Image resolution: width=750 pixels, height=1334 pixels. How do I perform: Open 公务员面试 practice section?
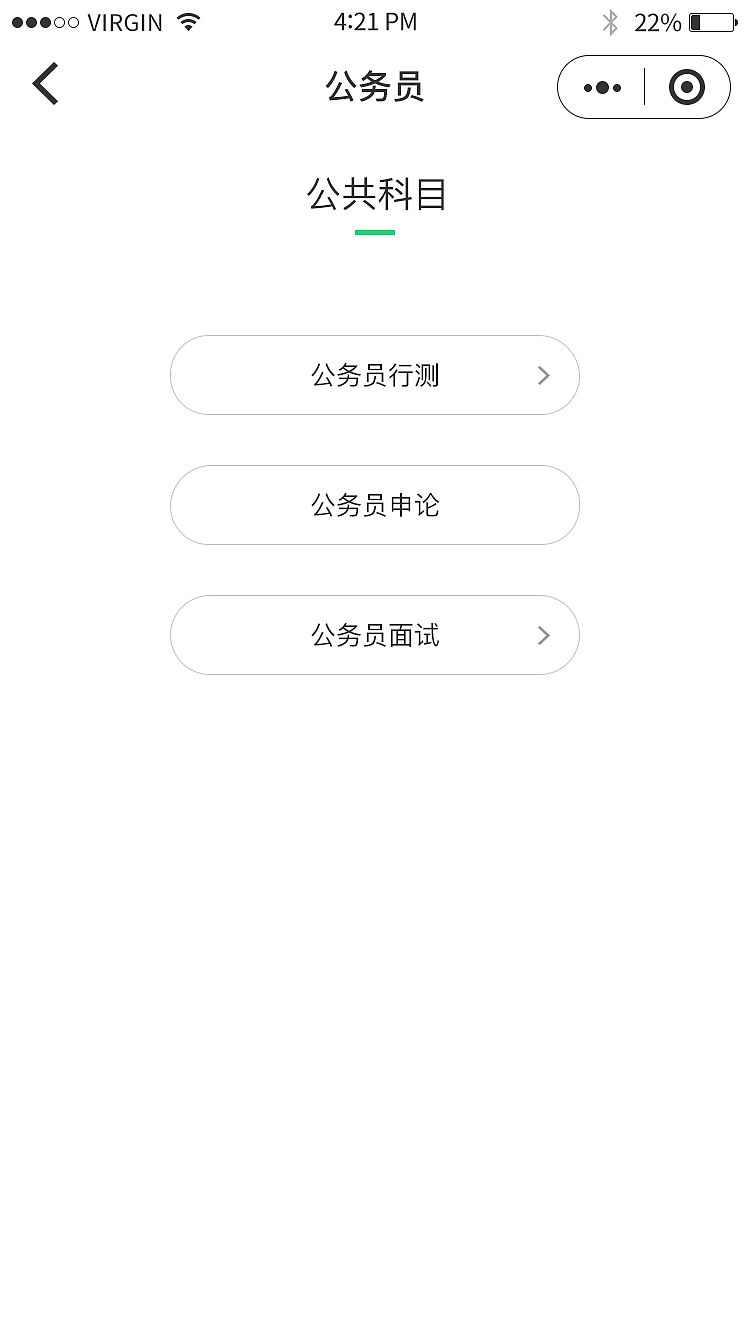coord(375,635)
